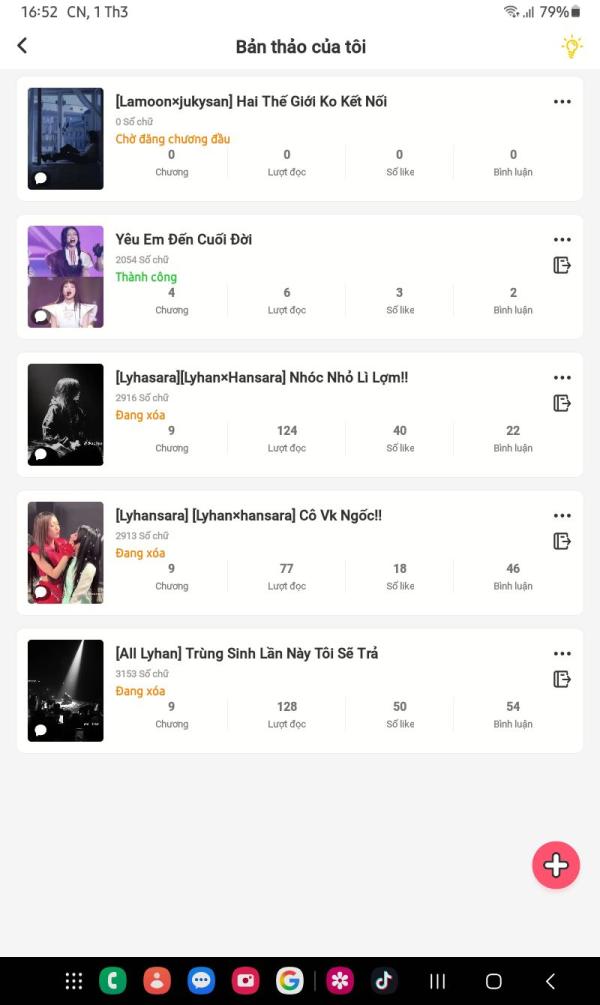Tap export icon on Yêu Em Đến Cuối Đời
The width and height of the screenshot is (600, 1005).
pyautogui.click(x=562, y=265)
